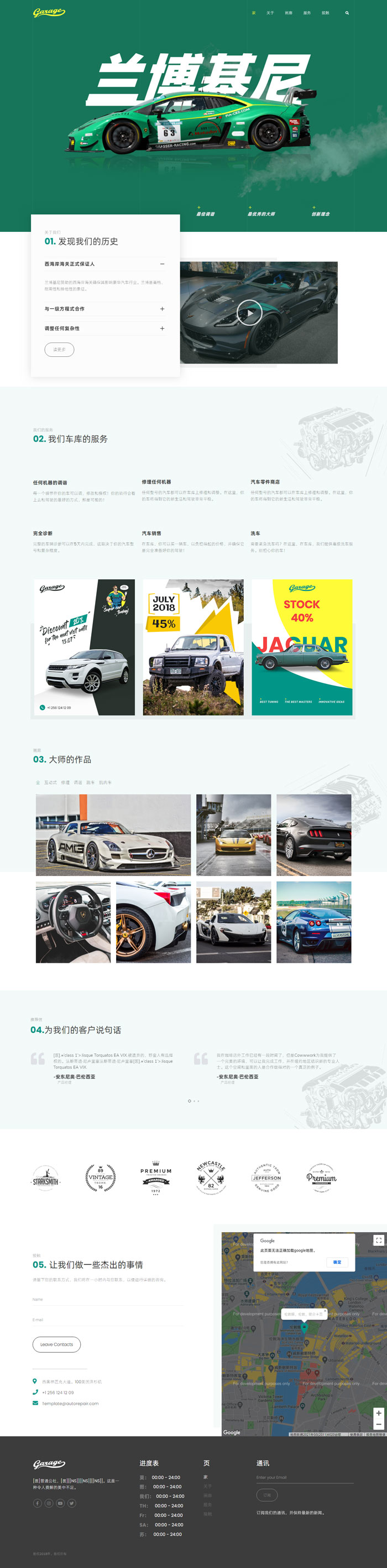Tap the newsletter Enter your Email field
This screenshot has height=1568, width=387.
(304, 1477)
